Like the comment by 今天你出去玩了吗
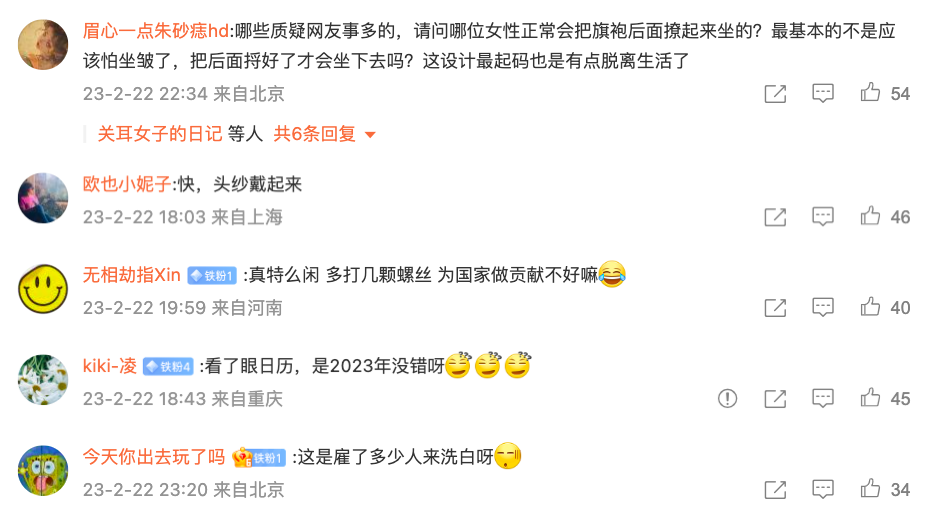Image resolution: width=926 pixels, height=523 pixels. [871, 489]
